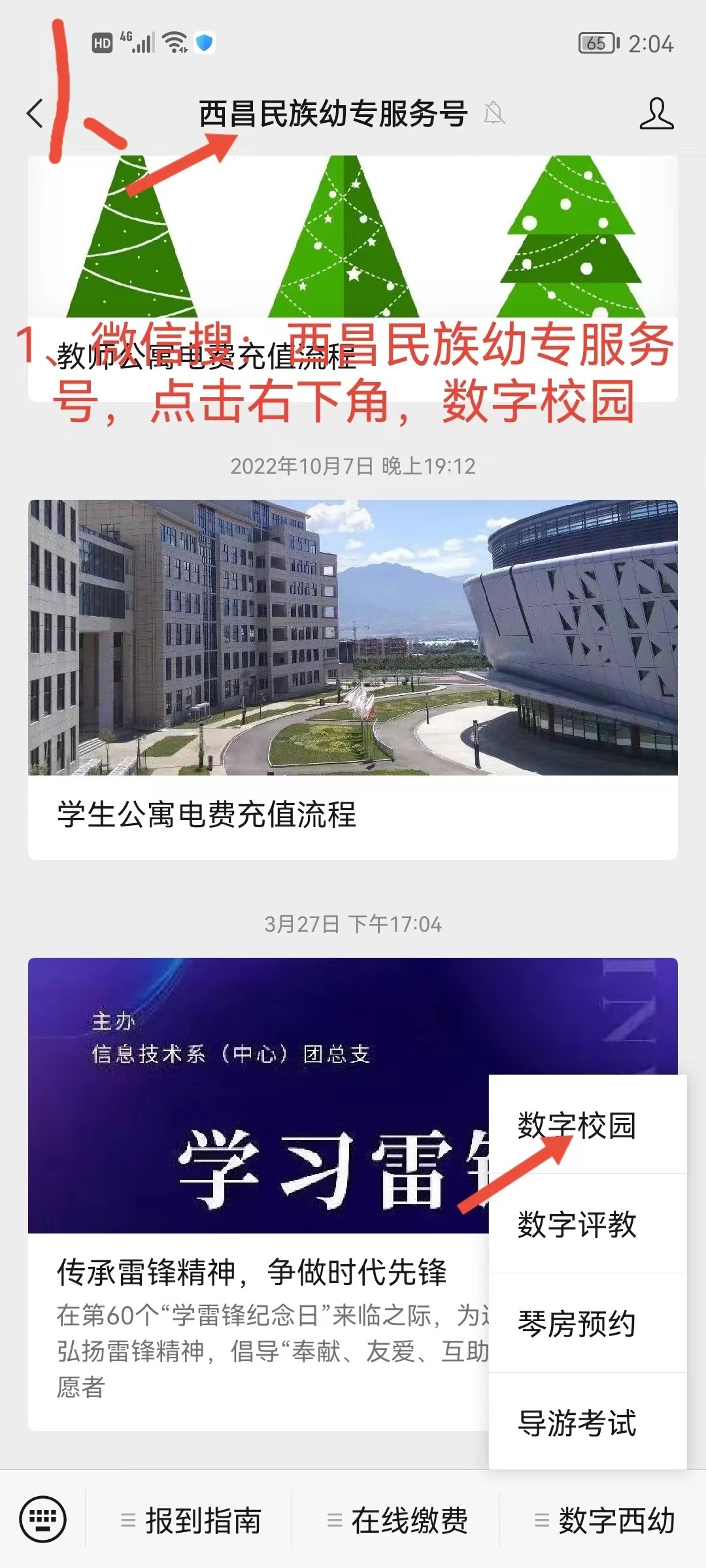Open the 在线缴费 bottom menu
The height and width of the screenshot is (1568, 706).
[397, 1521]
